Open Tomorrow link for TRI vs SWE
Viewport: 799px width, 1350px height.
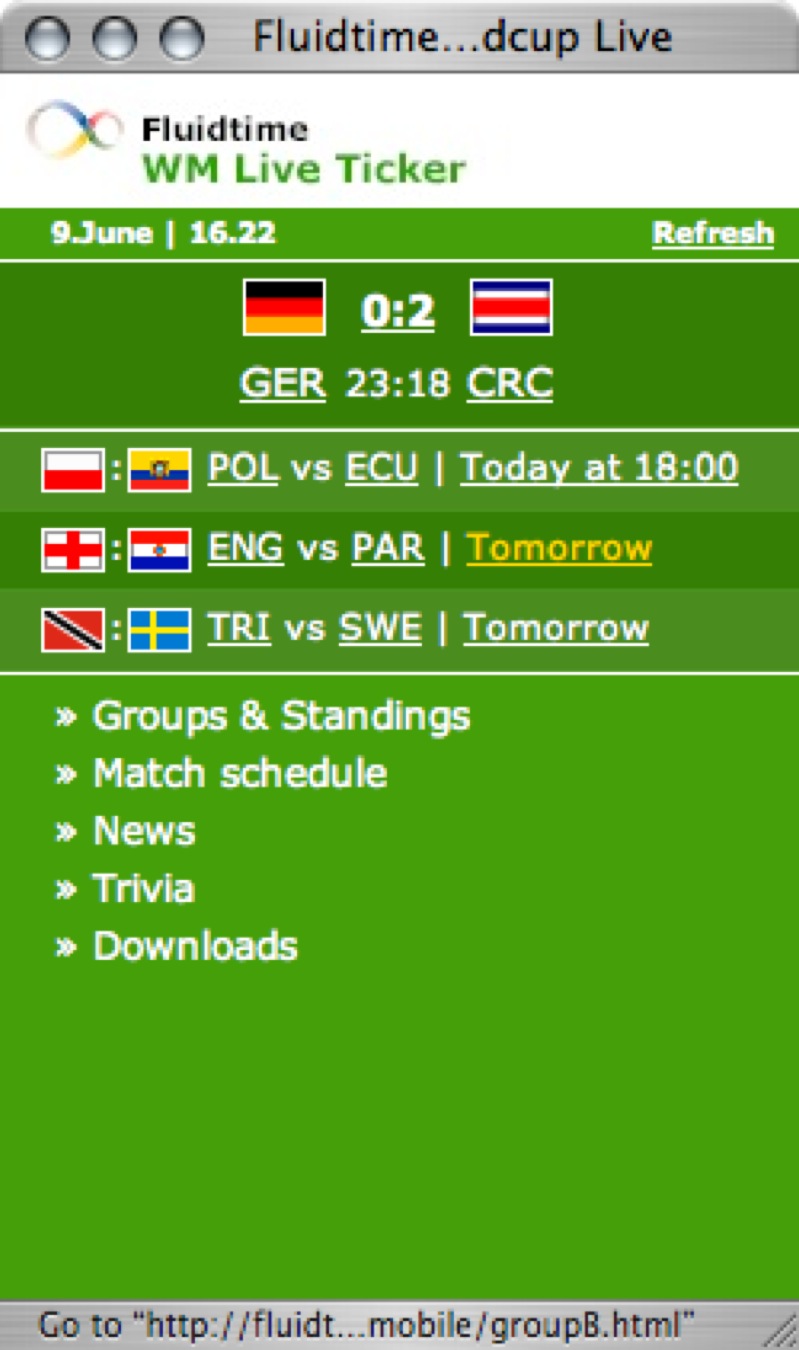click(555, 628)
